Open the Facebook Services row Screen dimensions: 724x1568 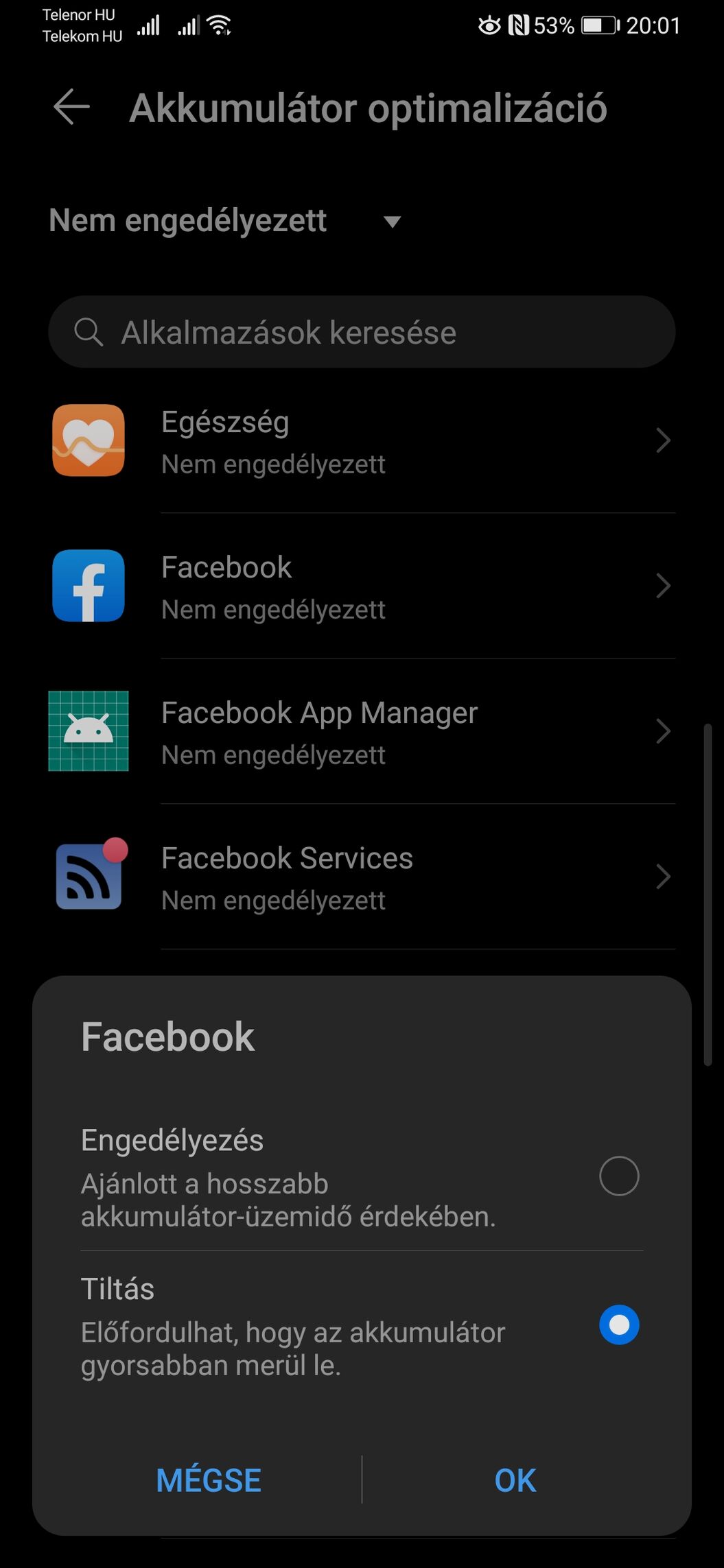coord(362,877)
